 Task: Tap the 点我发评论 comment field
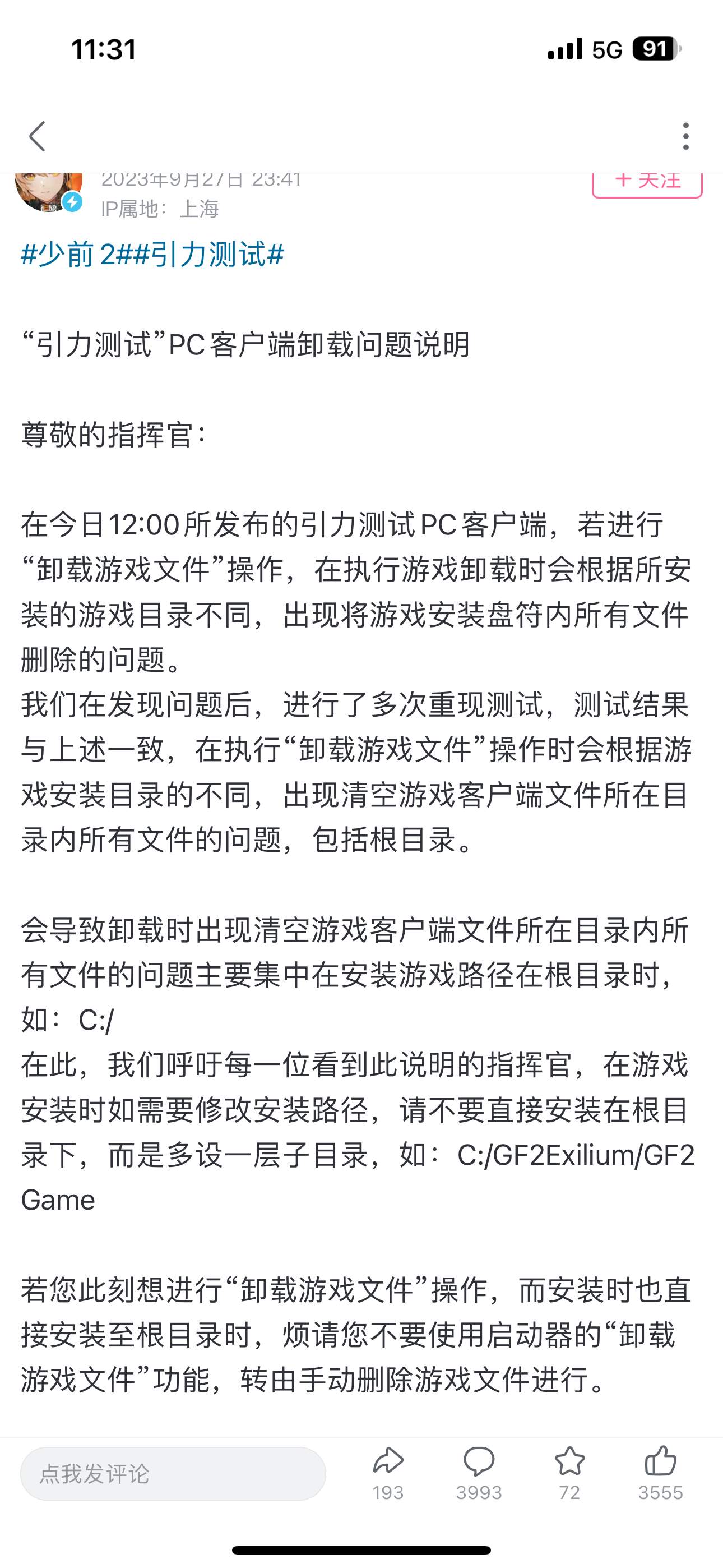(x=173, y=1474)
